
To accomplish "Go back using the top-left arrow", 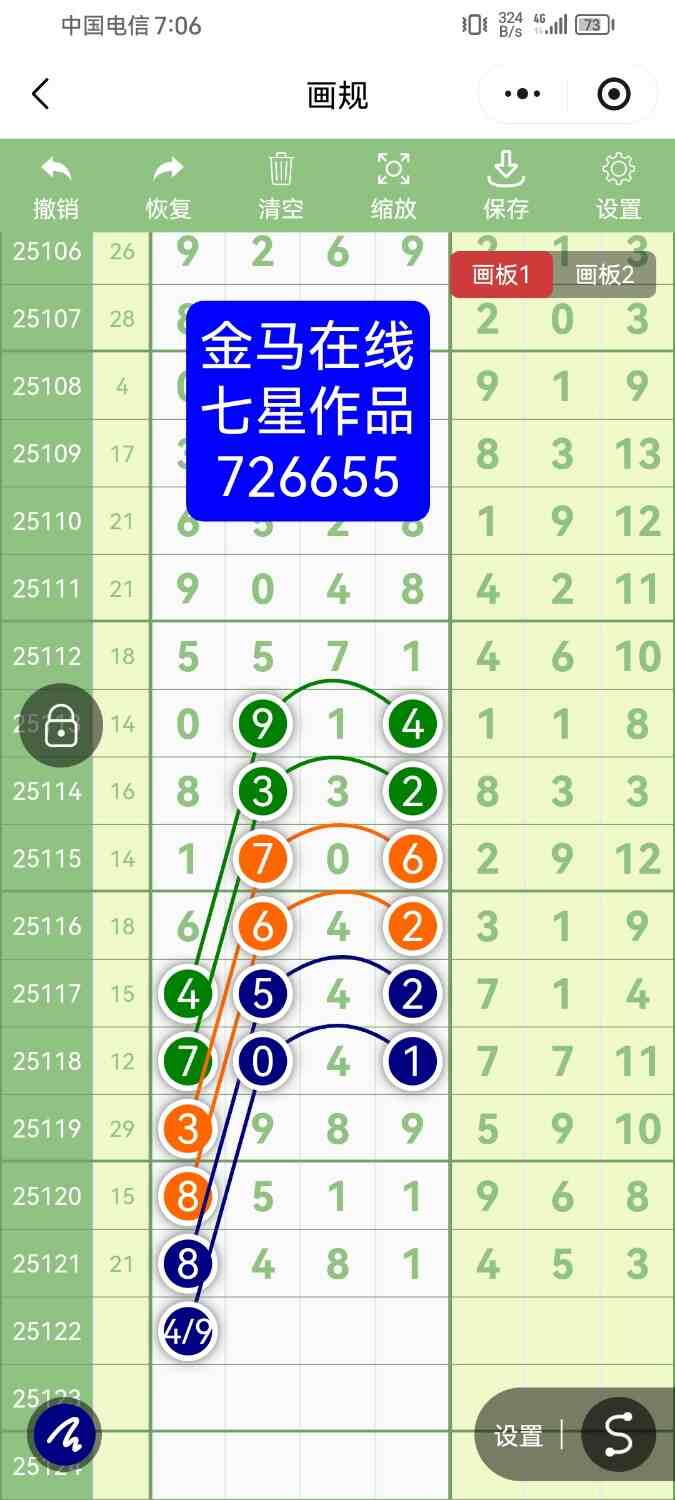I will click(40, 95).
